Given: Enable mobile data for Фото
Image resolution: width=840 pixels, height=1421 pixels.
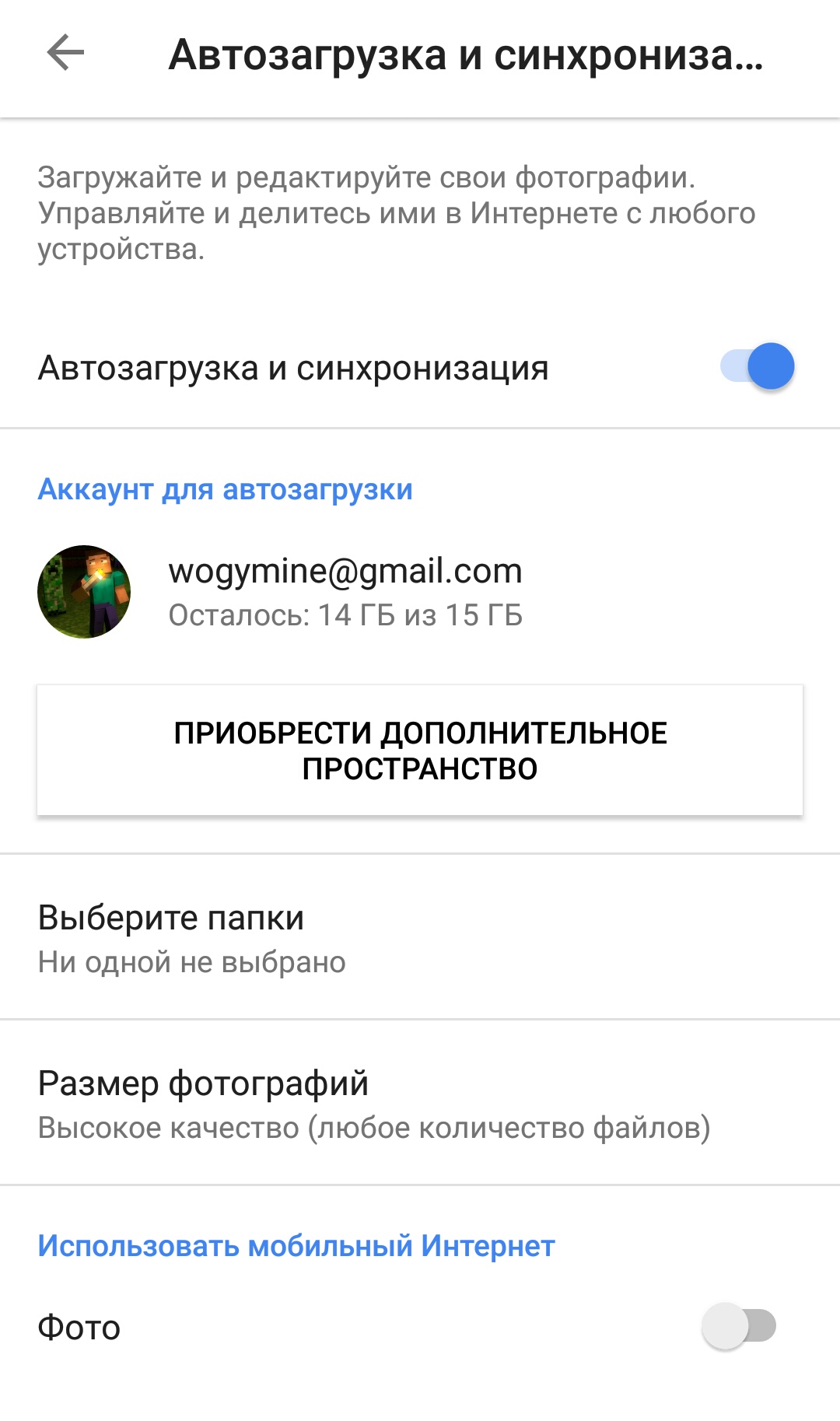Looking at the screenshot, I should pos(739,1326).
